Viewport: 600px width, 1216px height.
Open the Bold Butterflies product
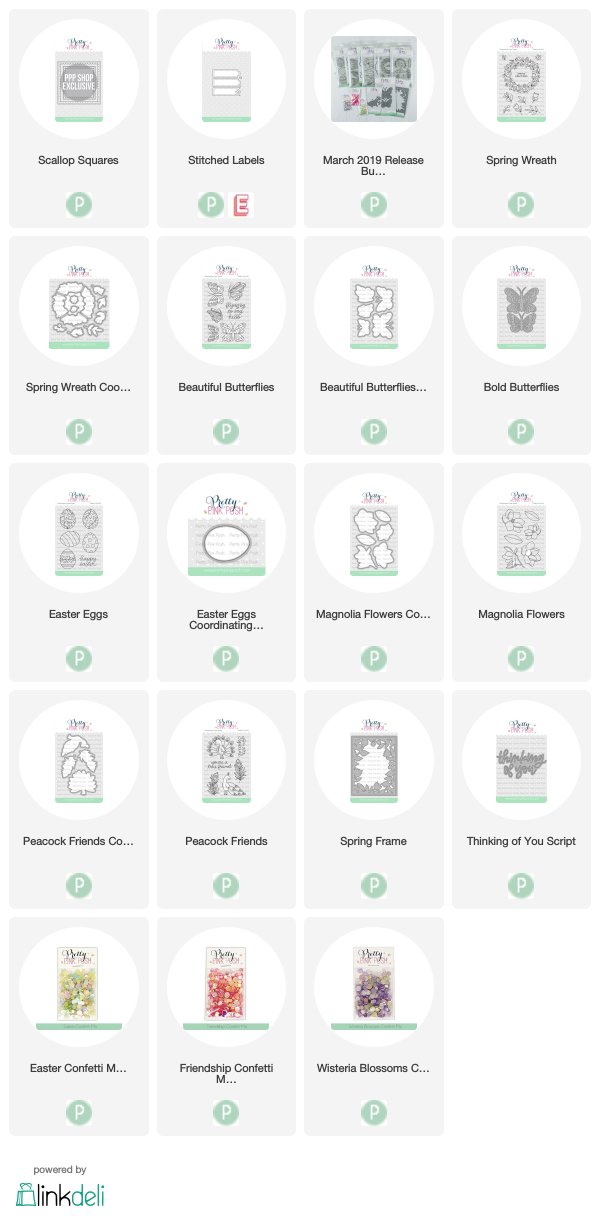[521, 345]
